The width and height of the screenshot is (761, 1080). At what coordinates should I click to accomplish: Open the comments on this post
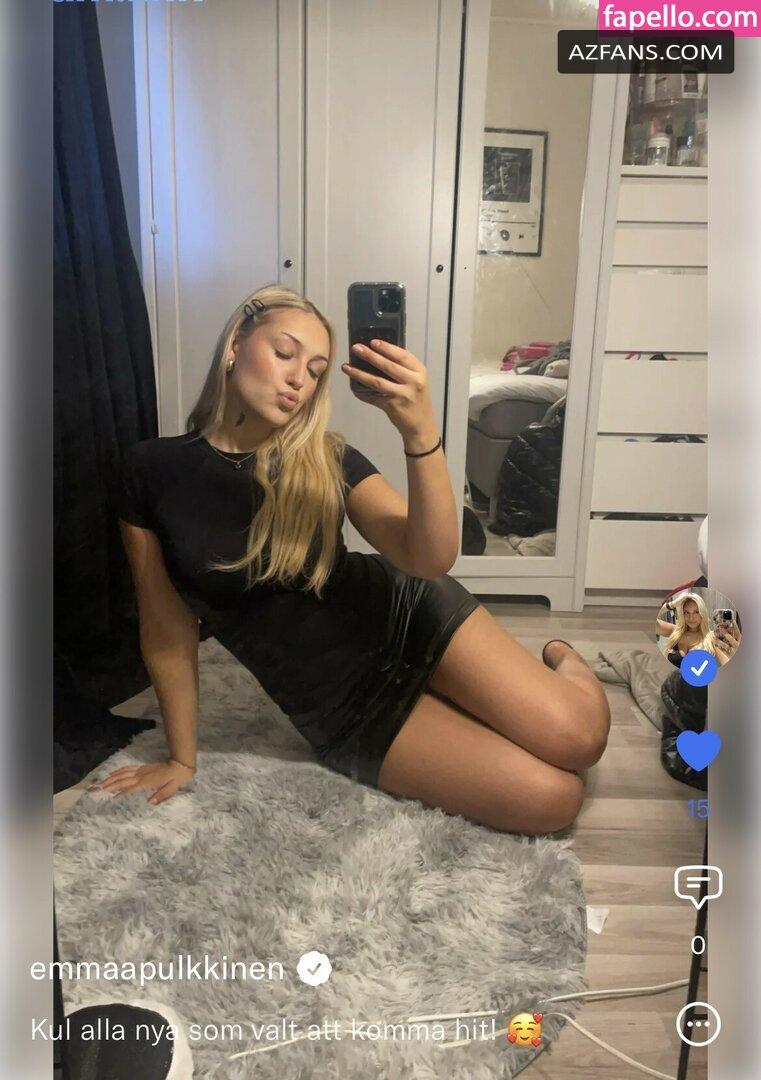pyautogui.click(x=698, y=886)
